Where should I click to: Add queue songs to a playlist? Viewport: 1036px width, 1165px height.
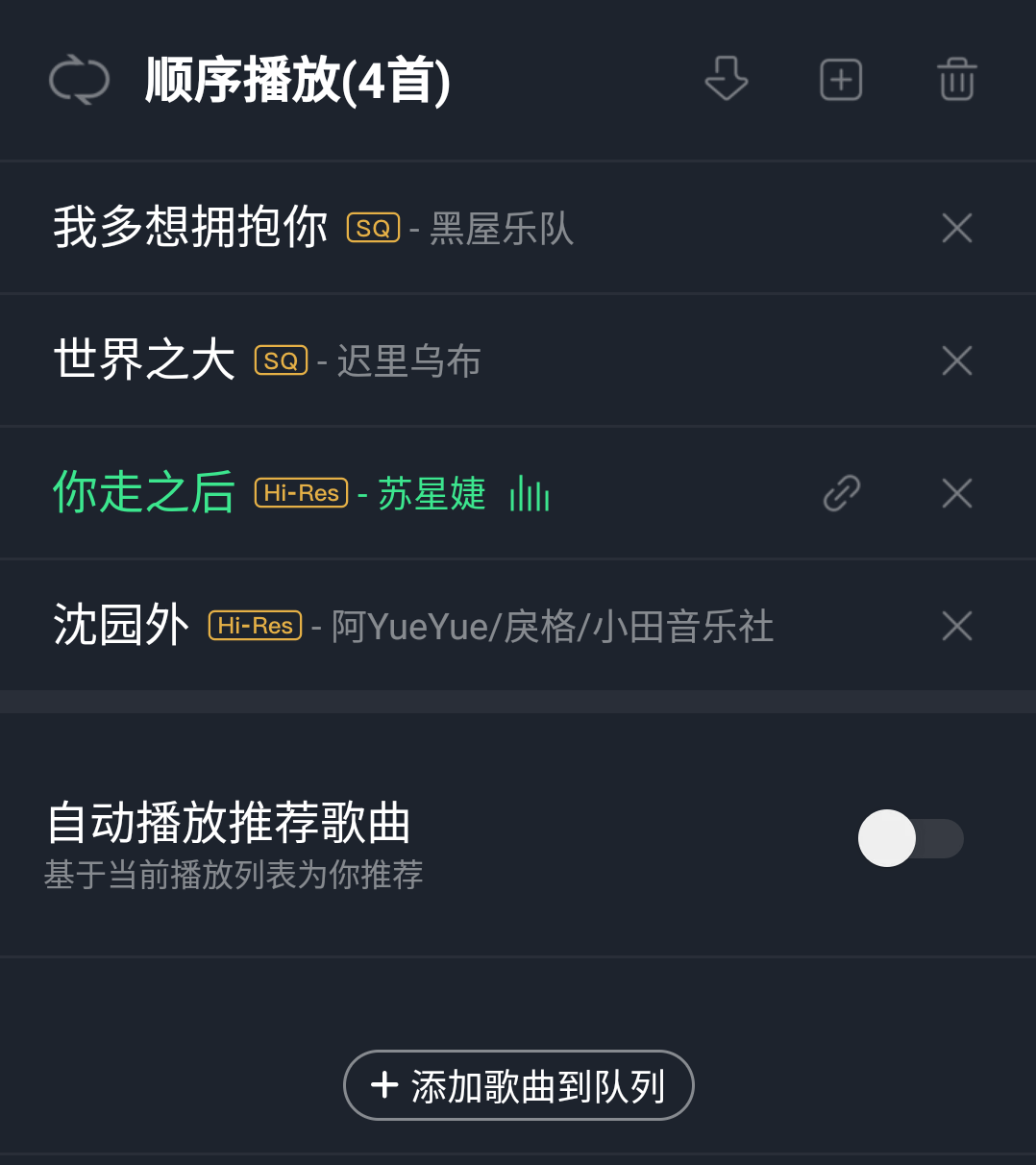point(841,79)
